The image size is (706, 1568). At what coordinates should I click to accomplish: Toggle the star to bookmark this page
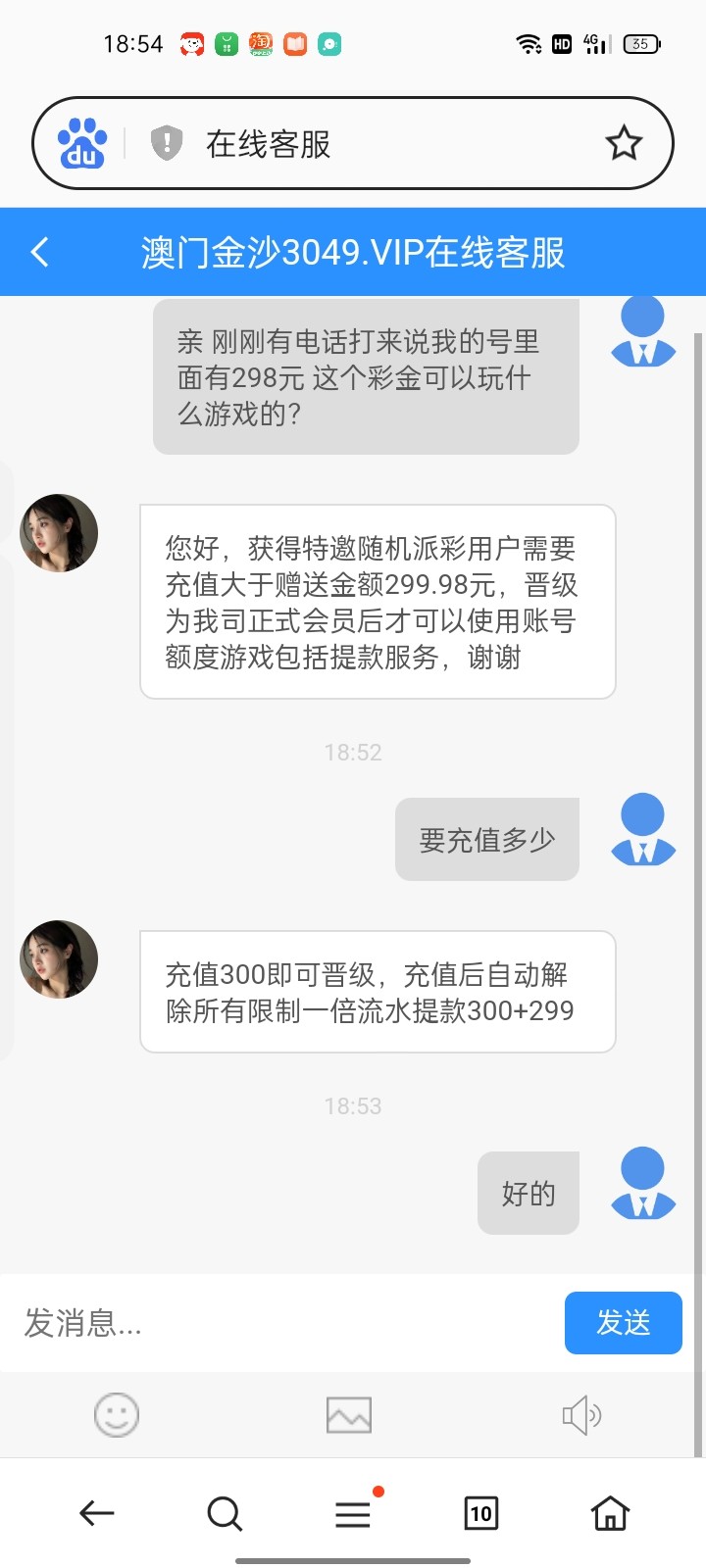pyautogui.click(x=624, y=143)
